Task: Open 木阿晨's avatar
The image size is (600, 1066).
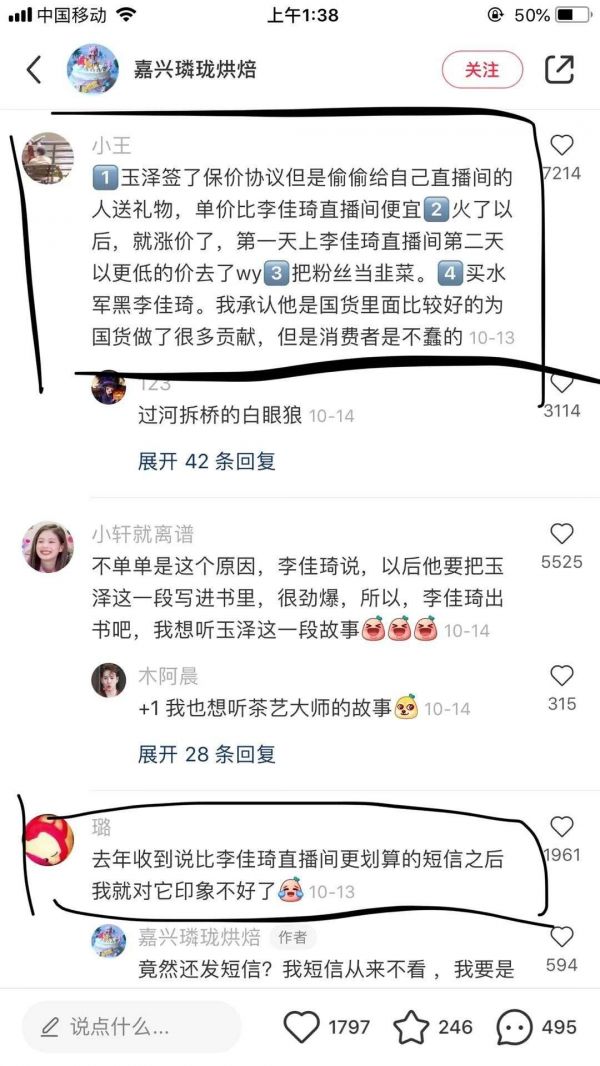Action: pyautogui.click(x=108, y=680)
